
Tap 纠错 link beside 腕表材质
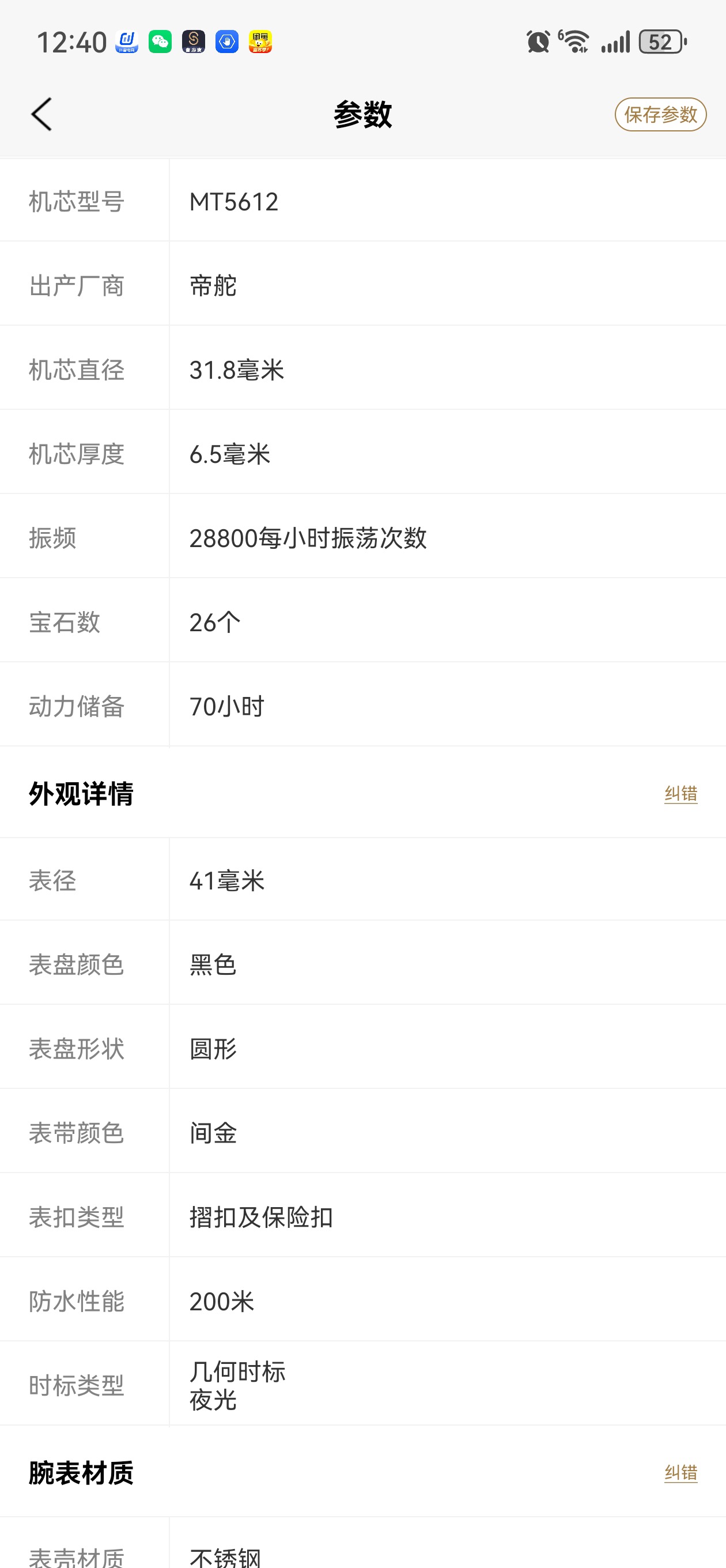pyautogui.click(x=680, y=1473)
